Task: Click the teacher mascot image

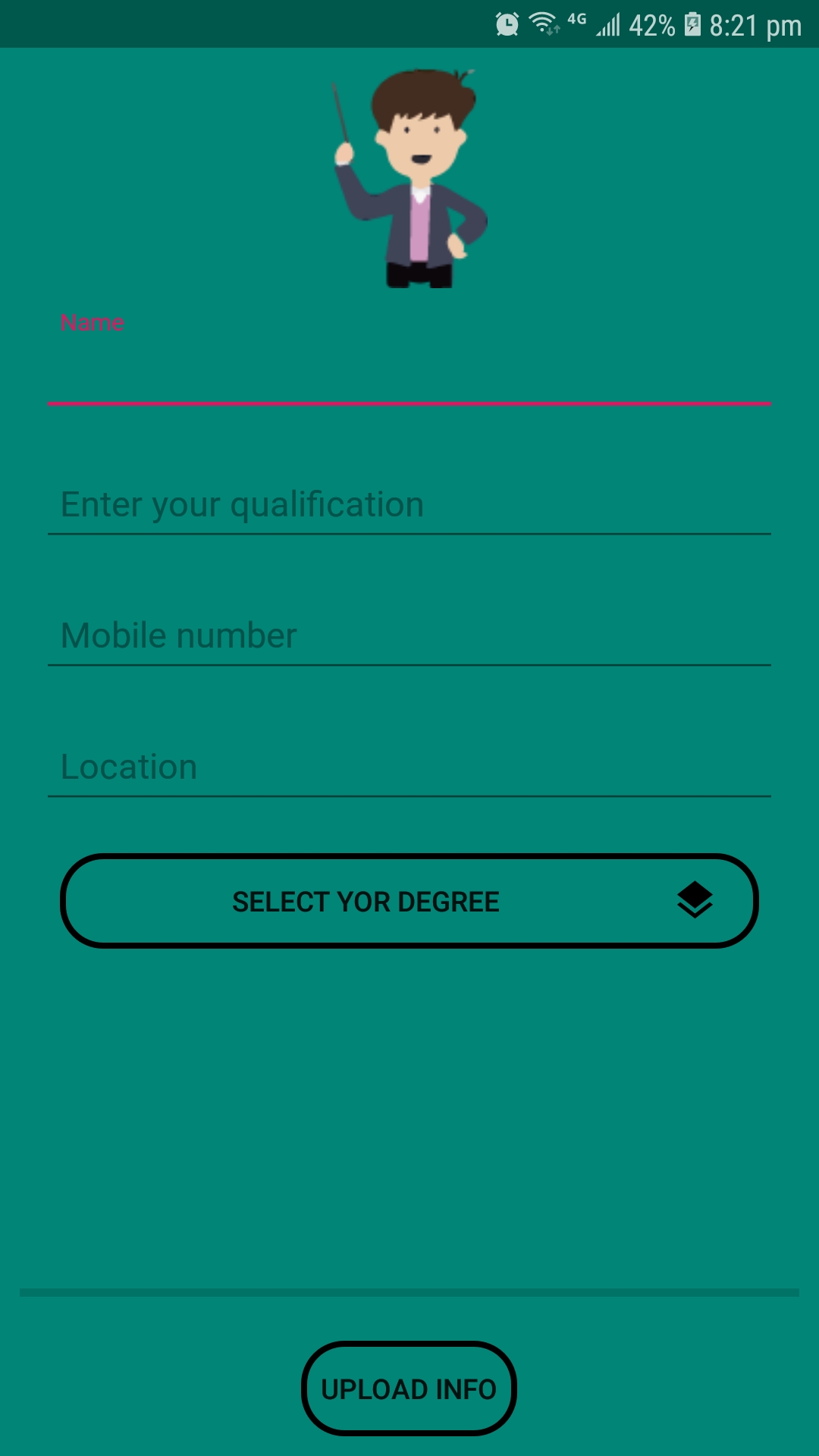Action: coord(409,178)
